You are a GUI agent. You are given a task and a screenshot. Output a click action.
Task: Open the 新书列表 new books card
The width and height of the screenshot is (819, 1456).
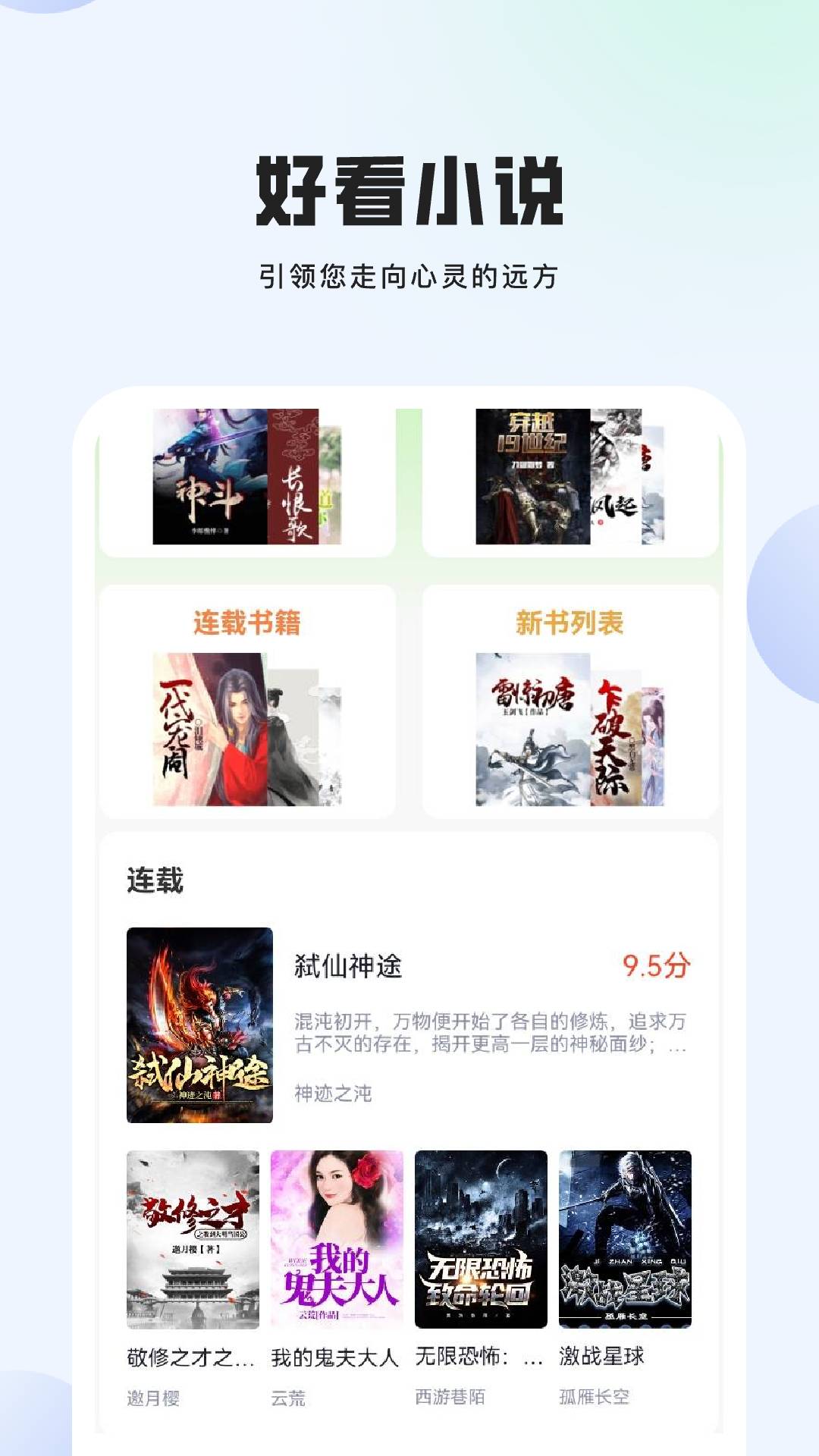point(572,620)
